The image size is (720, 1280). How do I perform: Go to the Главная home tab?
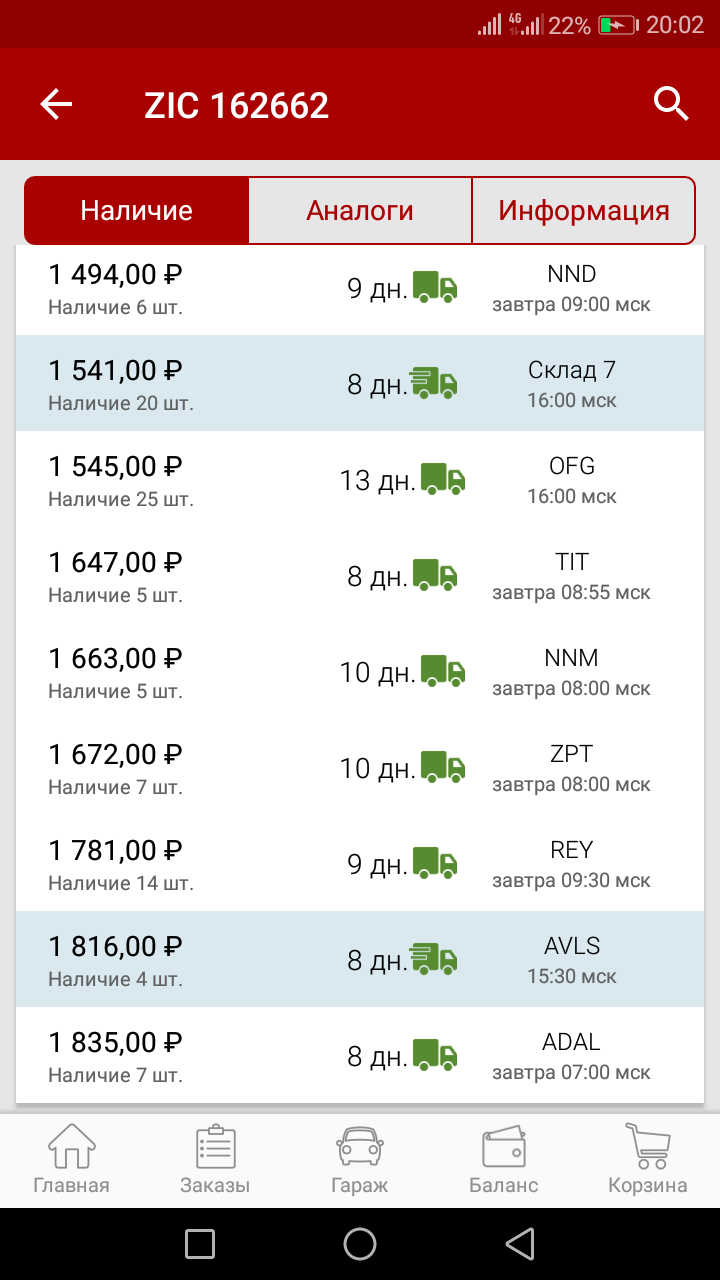coord(72,1160)
